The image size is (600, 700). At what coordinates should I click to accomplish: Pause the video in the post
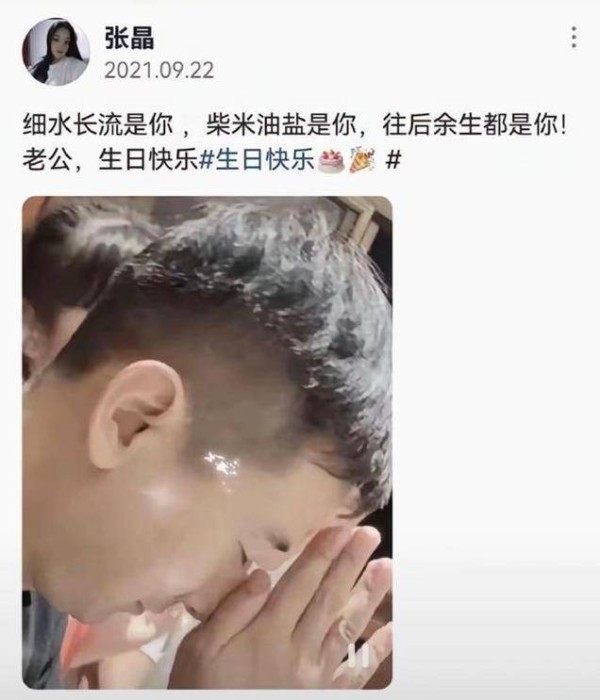click(358, 655)
